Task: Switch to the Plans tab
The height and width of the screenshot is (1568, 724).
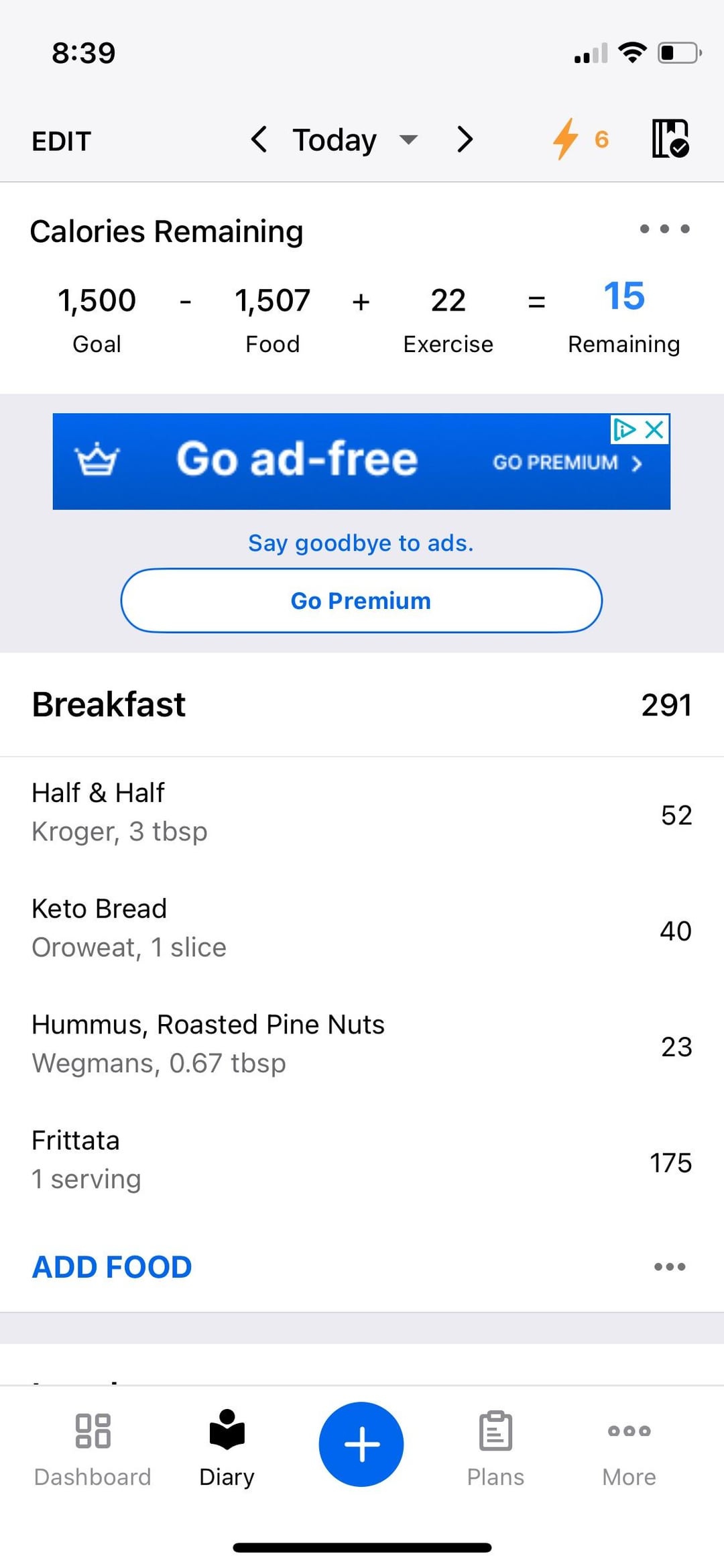Action: (495, 1447)
